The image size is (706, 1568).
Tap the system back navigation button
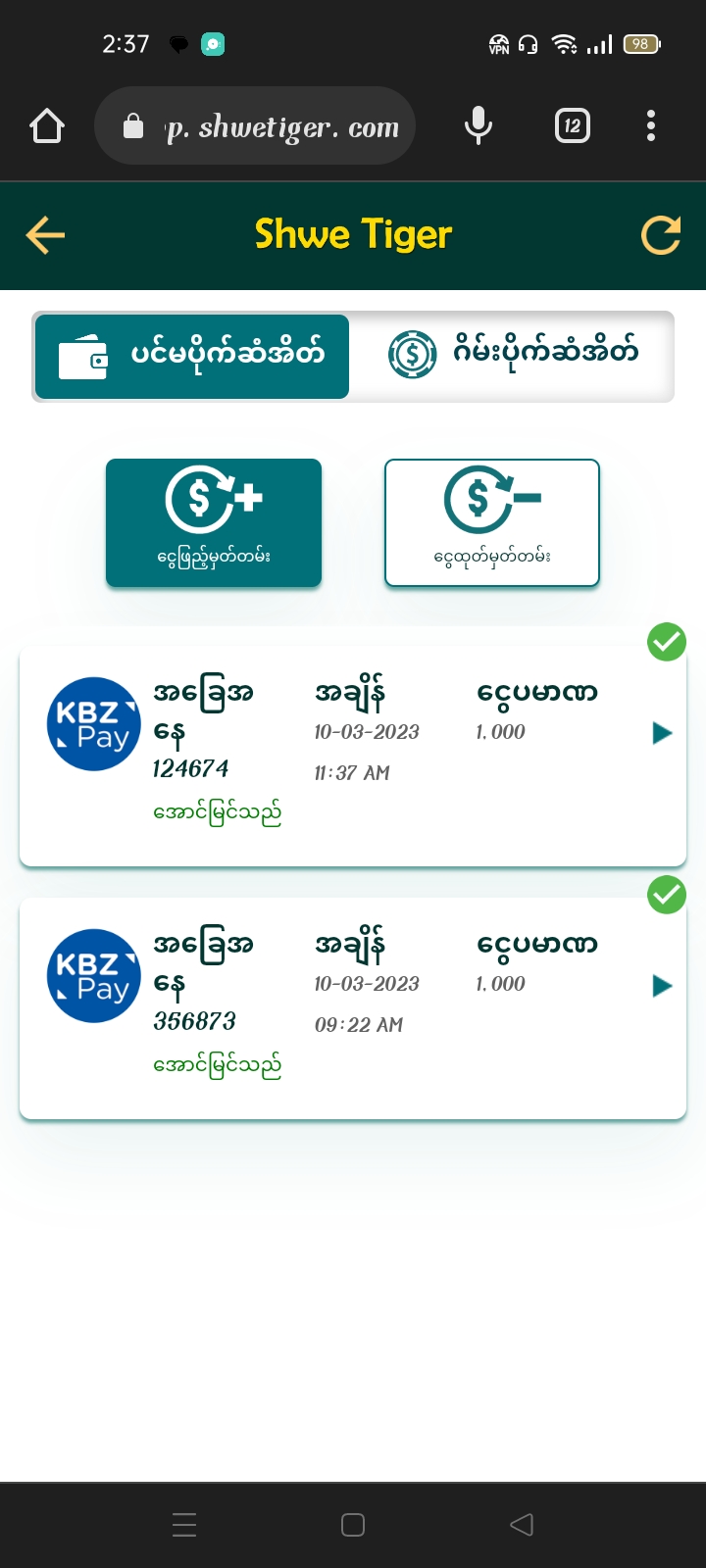[x=522, y=1524]
